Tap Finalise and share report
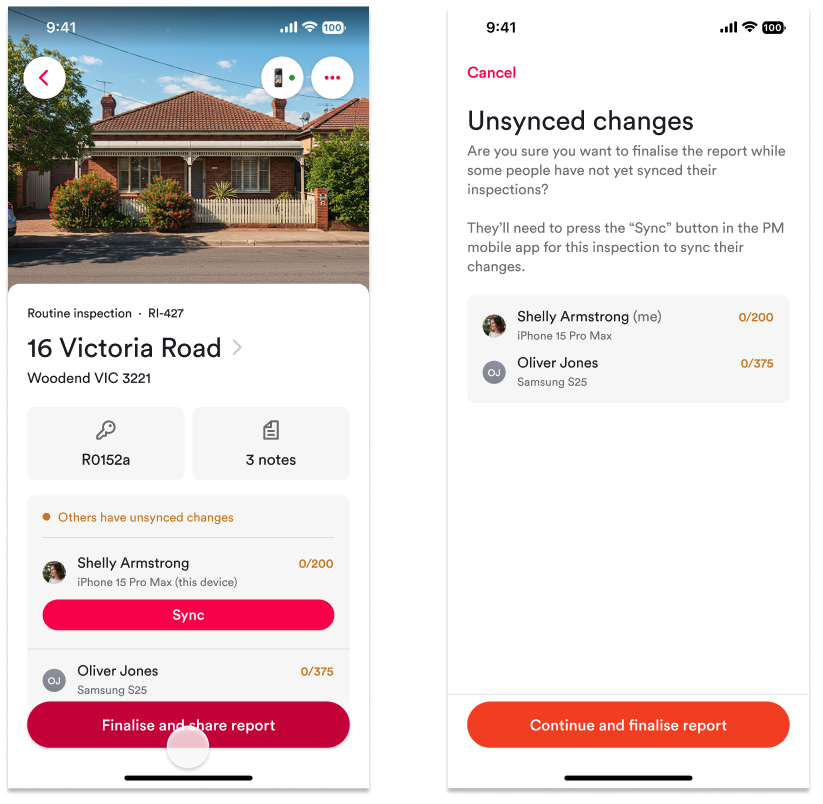This screenshot has width=823, height=804. pyautogui.click(x=188, y=725)
